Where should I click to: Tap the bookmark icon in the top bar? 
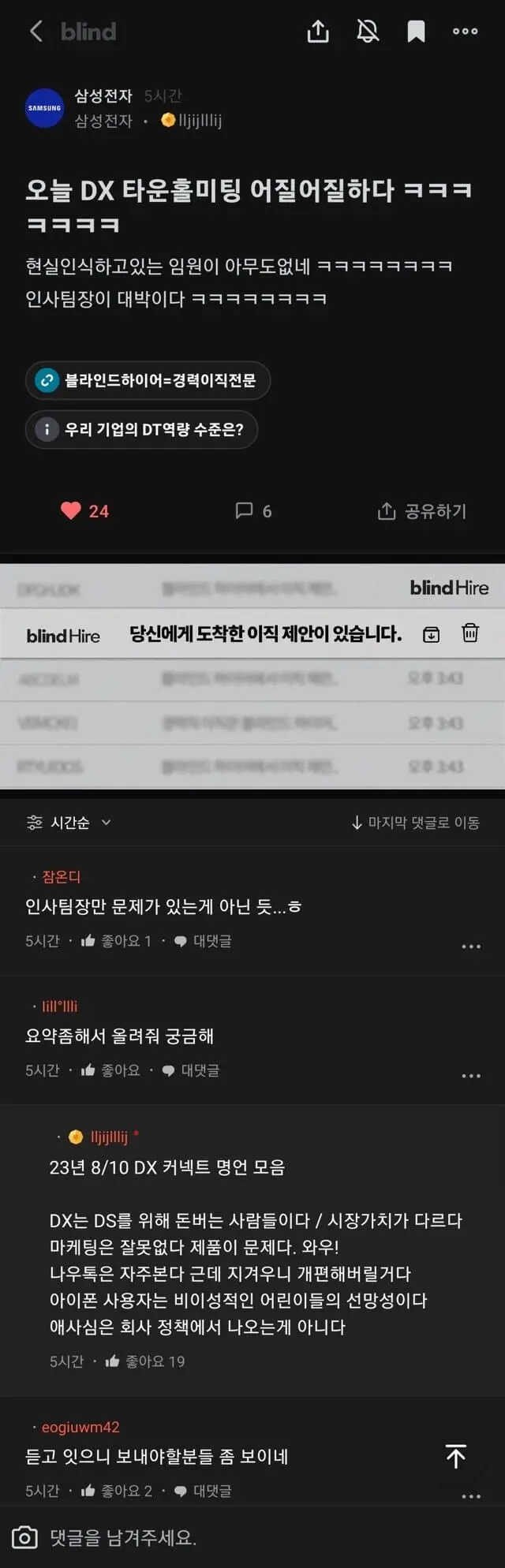[416, 32]
